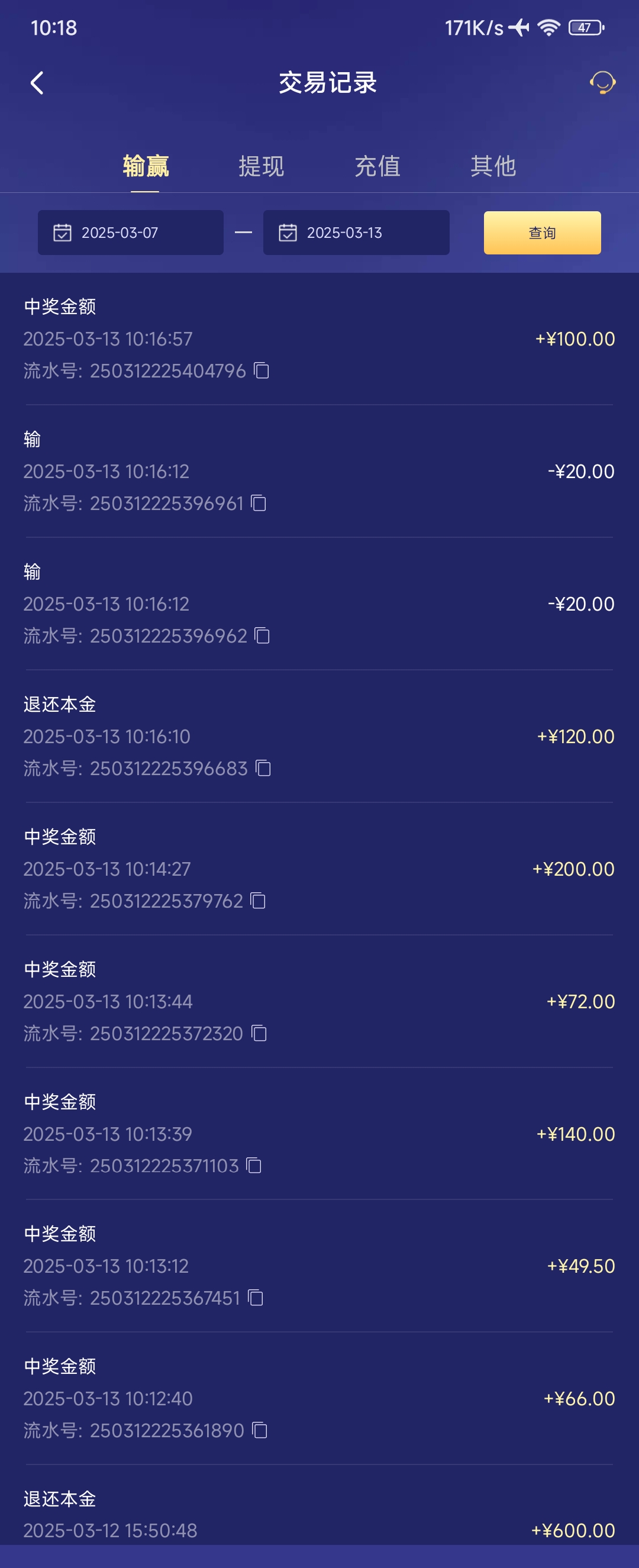Open the 其他 tab
This screenshot has height=1568, width=639.
click(493, 166)
